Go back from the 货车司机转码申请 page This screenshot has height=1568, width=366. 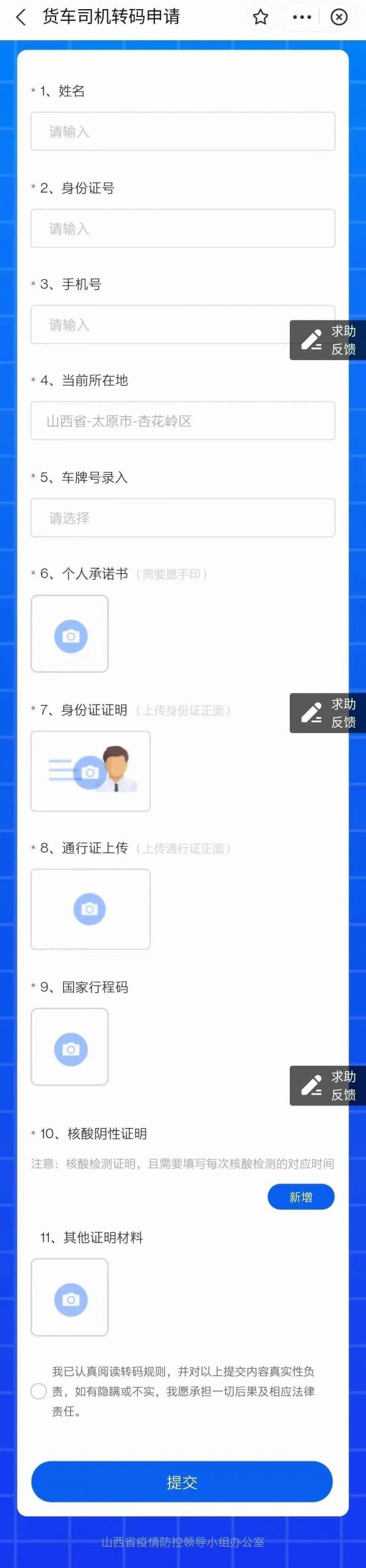pyautogui.click(x=21, y=17)
